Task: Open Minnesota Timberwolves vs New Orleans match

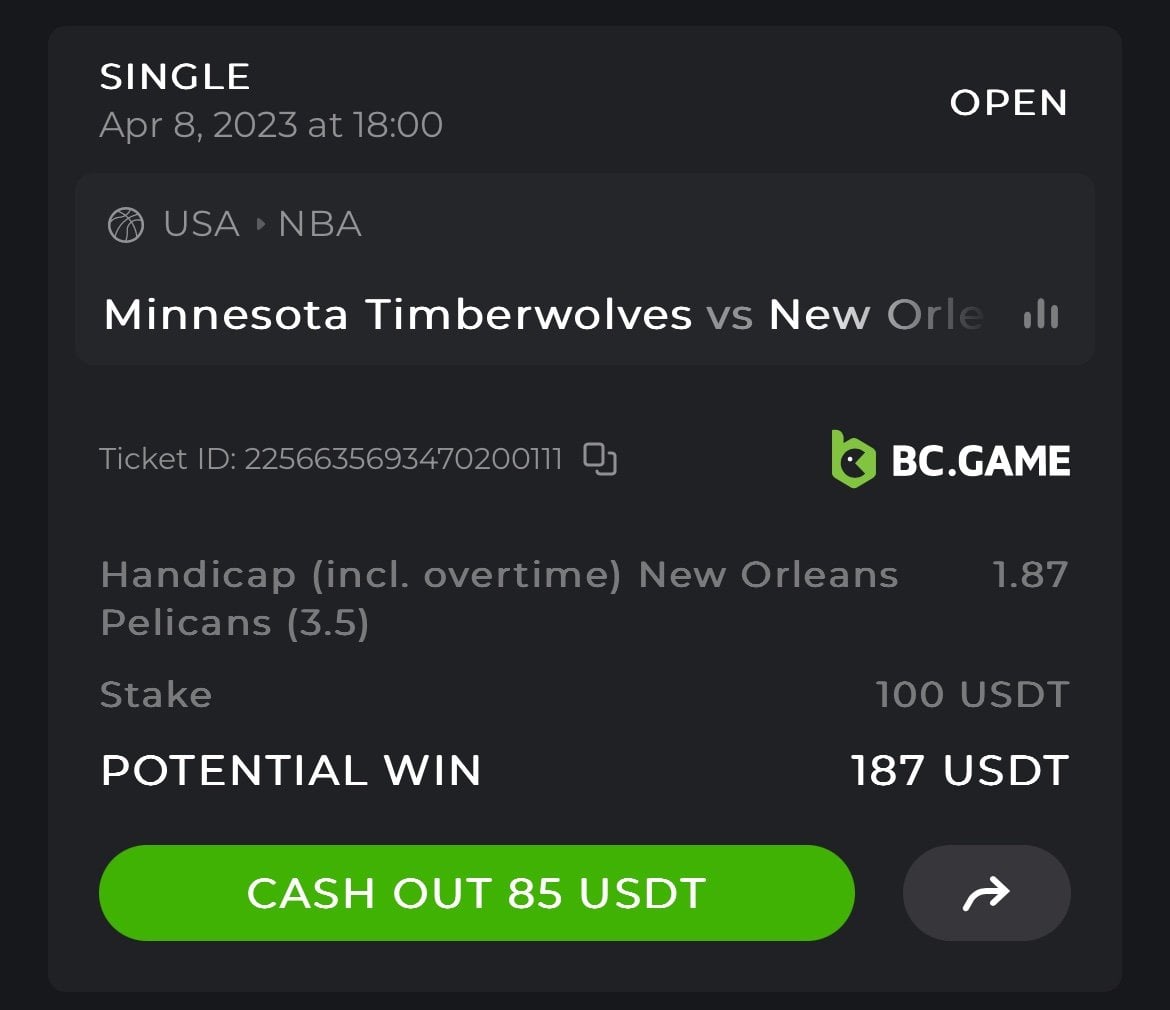Action: pos(540,315)
